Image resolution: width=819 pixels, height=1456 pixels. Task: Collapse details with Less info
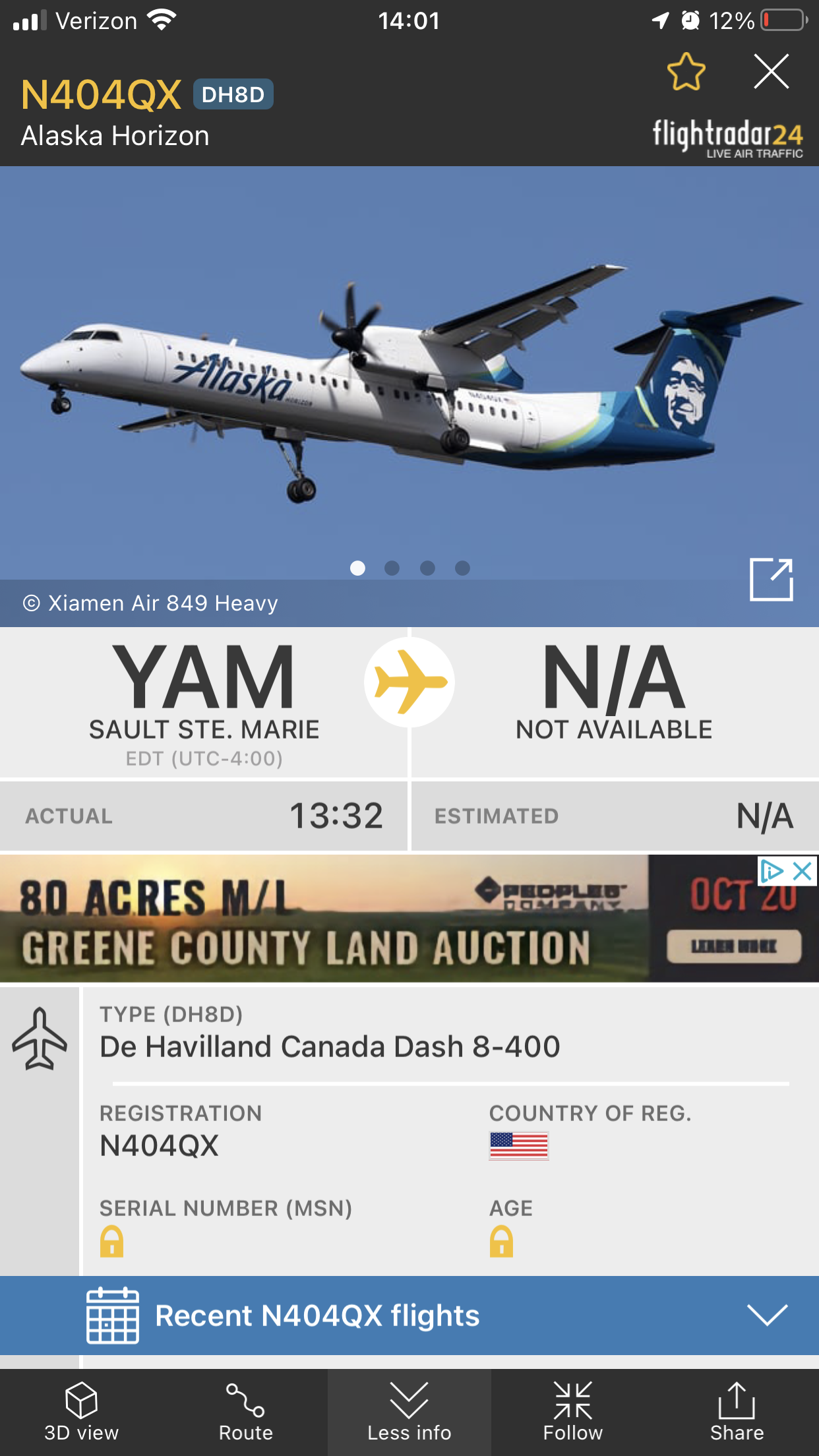point(409,1412)
